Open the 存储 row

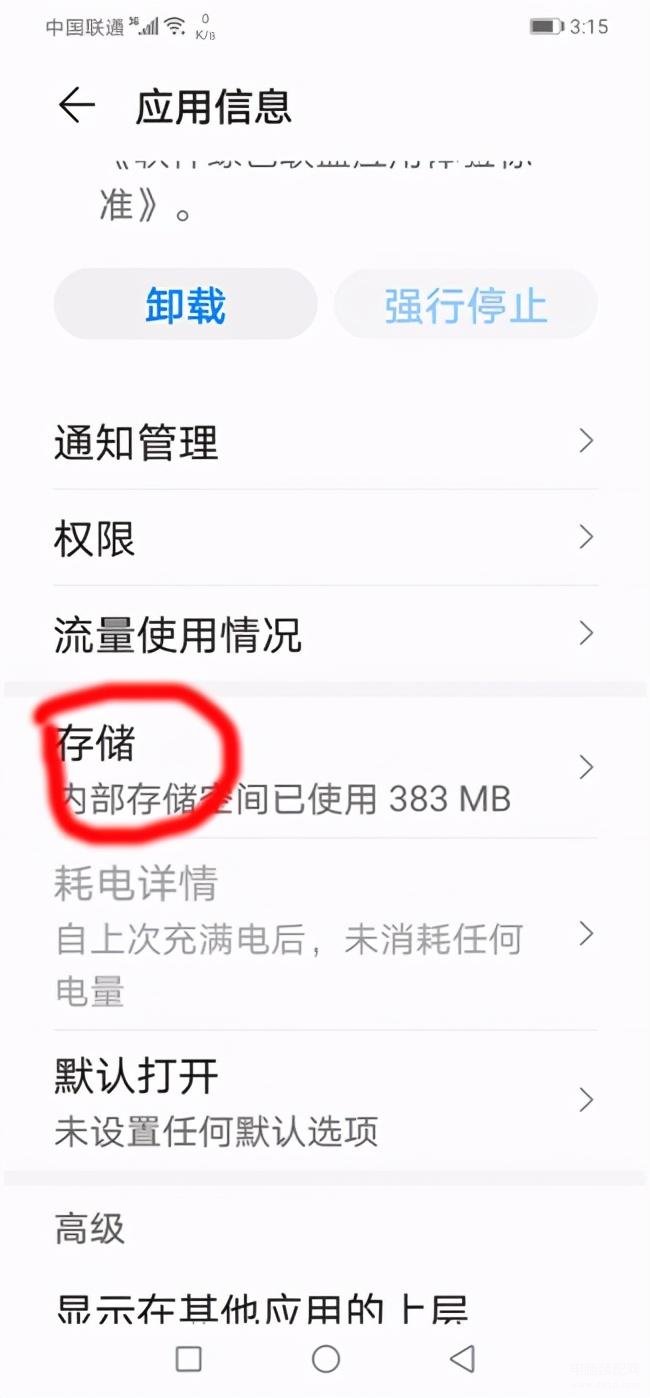325,768
